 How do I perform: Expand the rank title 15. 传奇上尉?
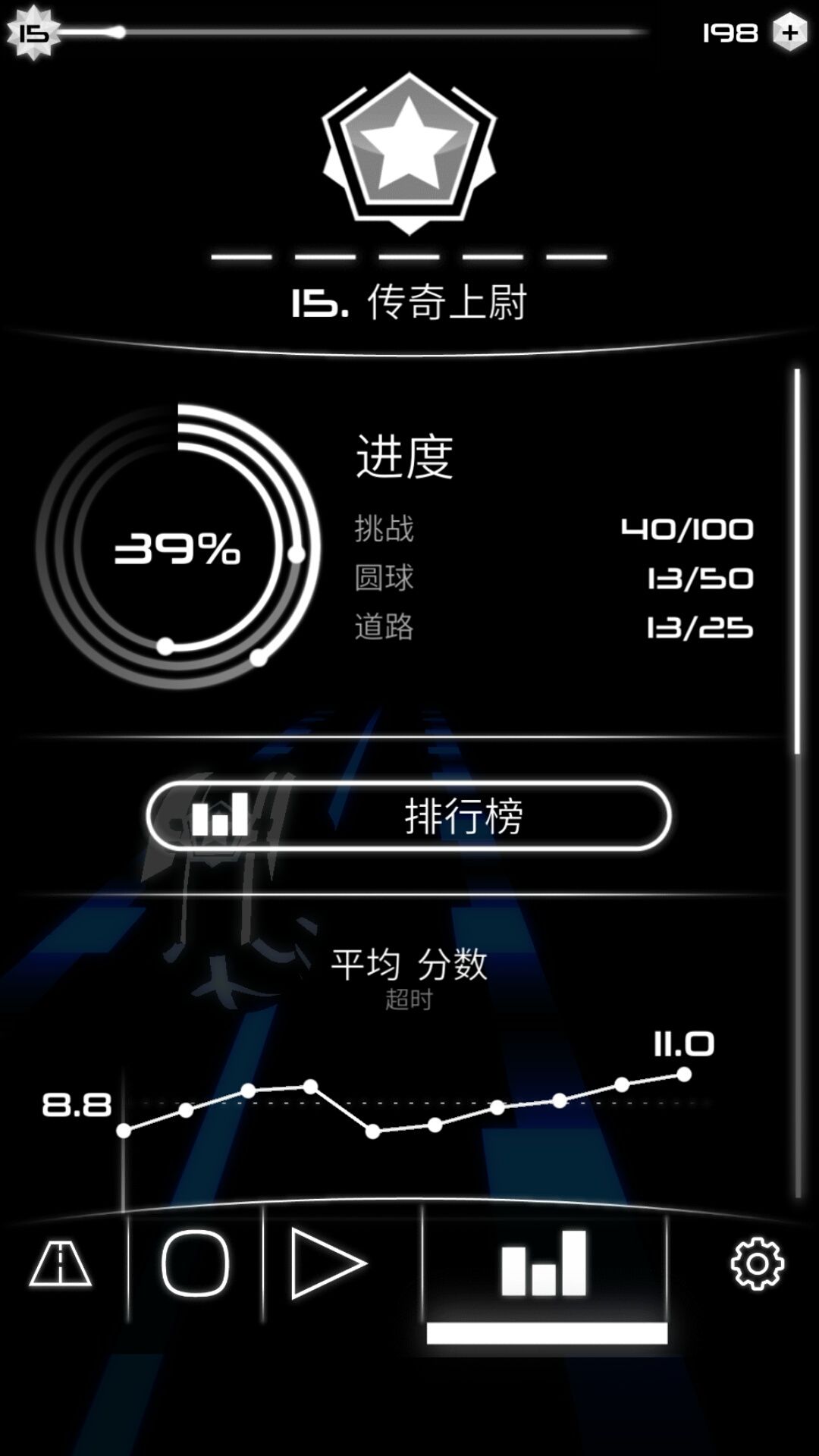pyautogui.click(x=409, y=300)
